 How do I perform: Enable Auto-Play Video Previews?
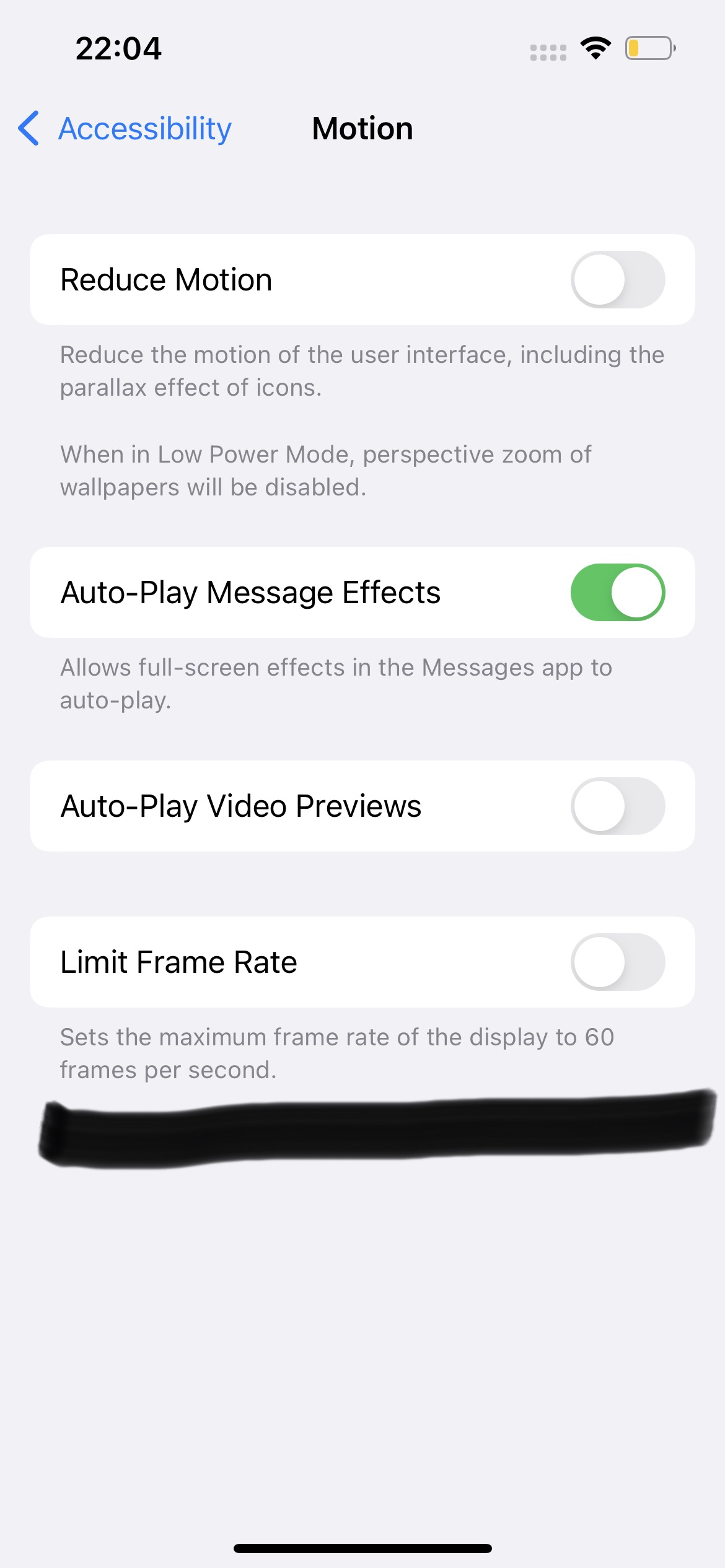click(x=618, y=806)
